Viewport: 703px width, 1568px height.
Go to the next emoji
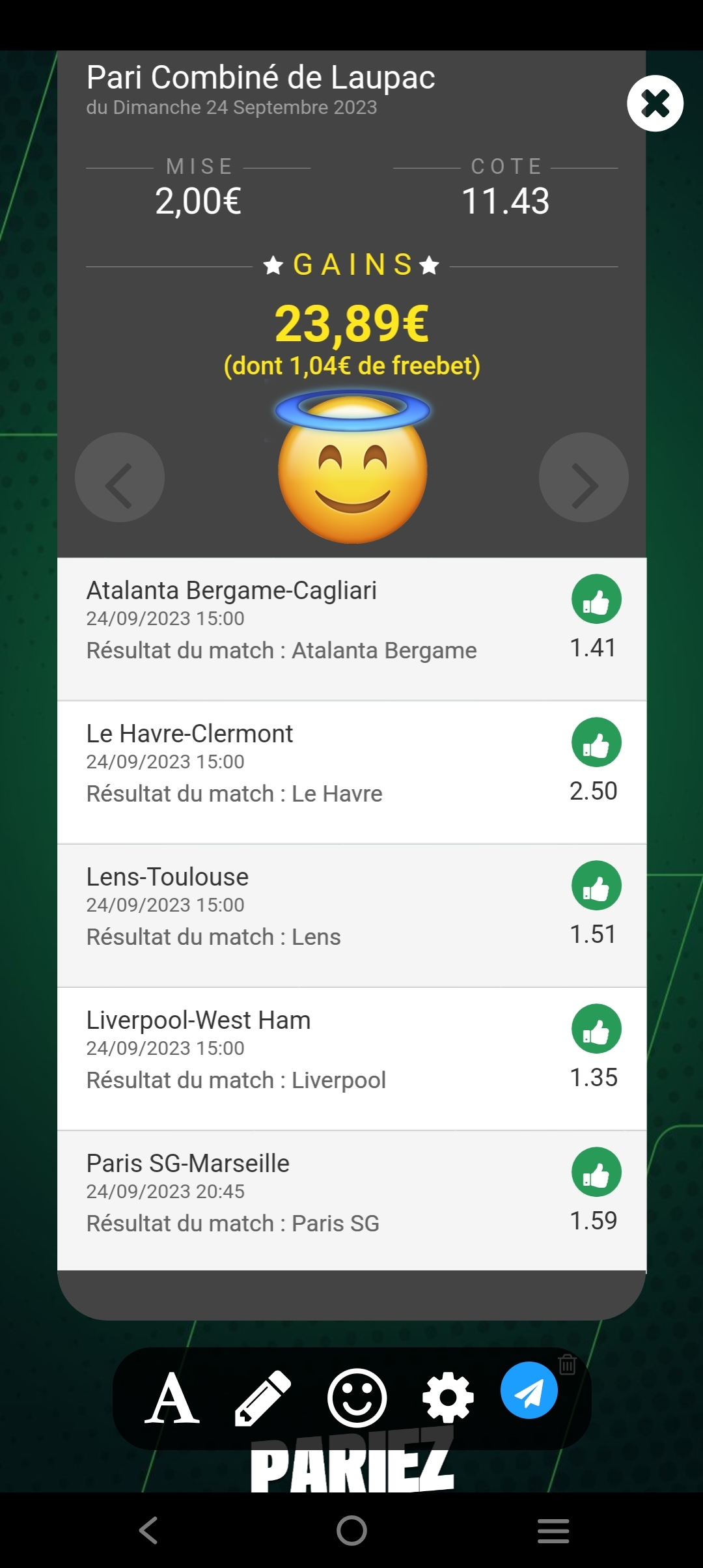pos(583,477)
